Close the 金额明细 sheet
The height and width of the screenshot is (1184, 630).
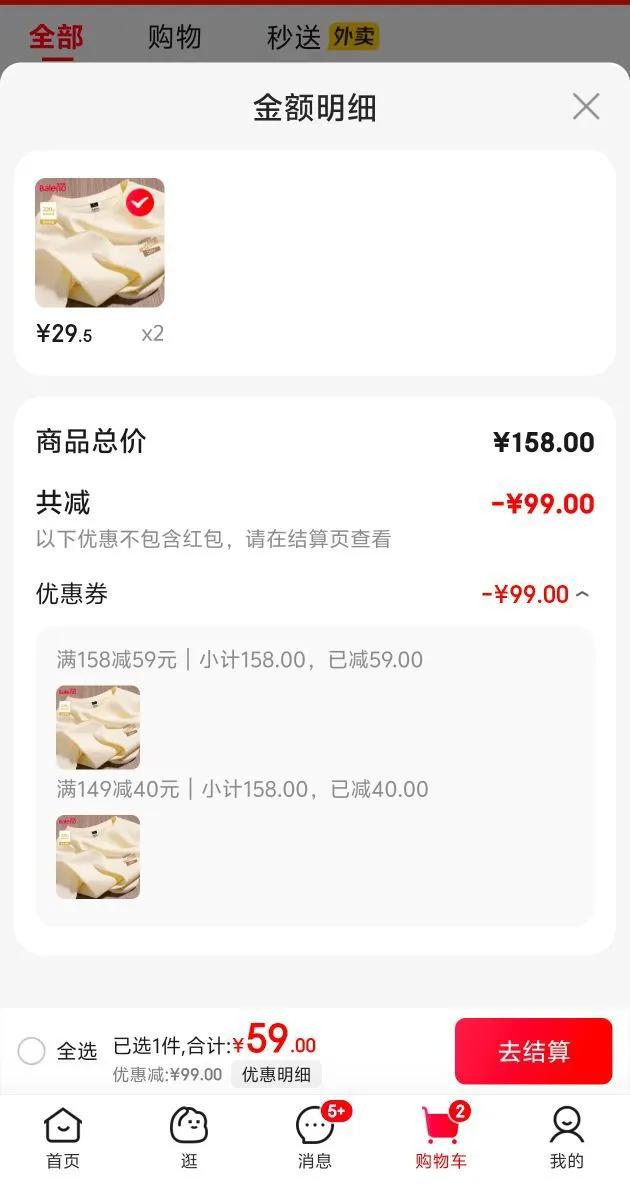click(x=586, y=107)
